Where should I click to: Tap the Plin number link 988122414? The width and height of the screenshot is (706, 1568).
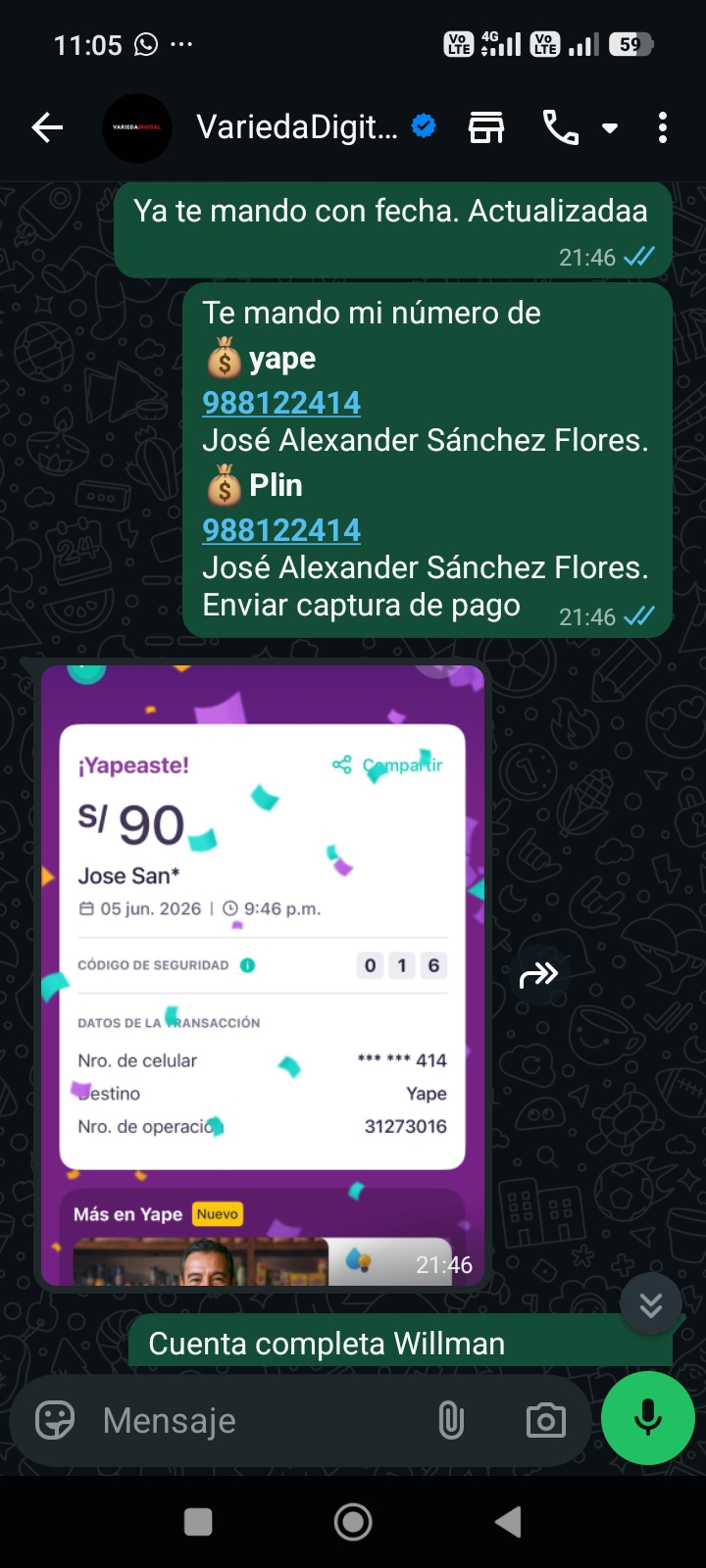(x=281, y=530)
